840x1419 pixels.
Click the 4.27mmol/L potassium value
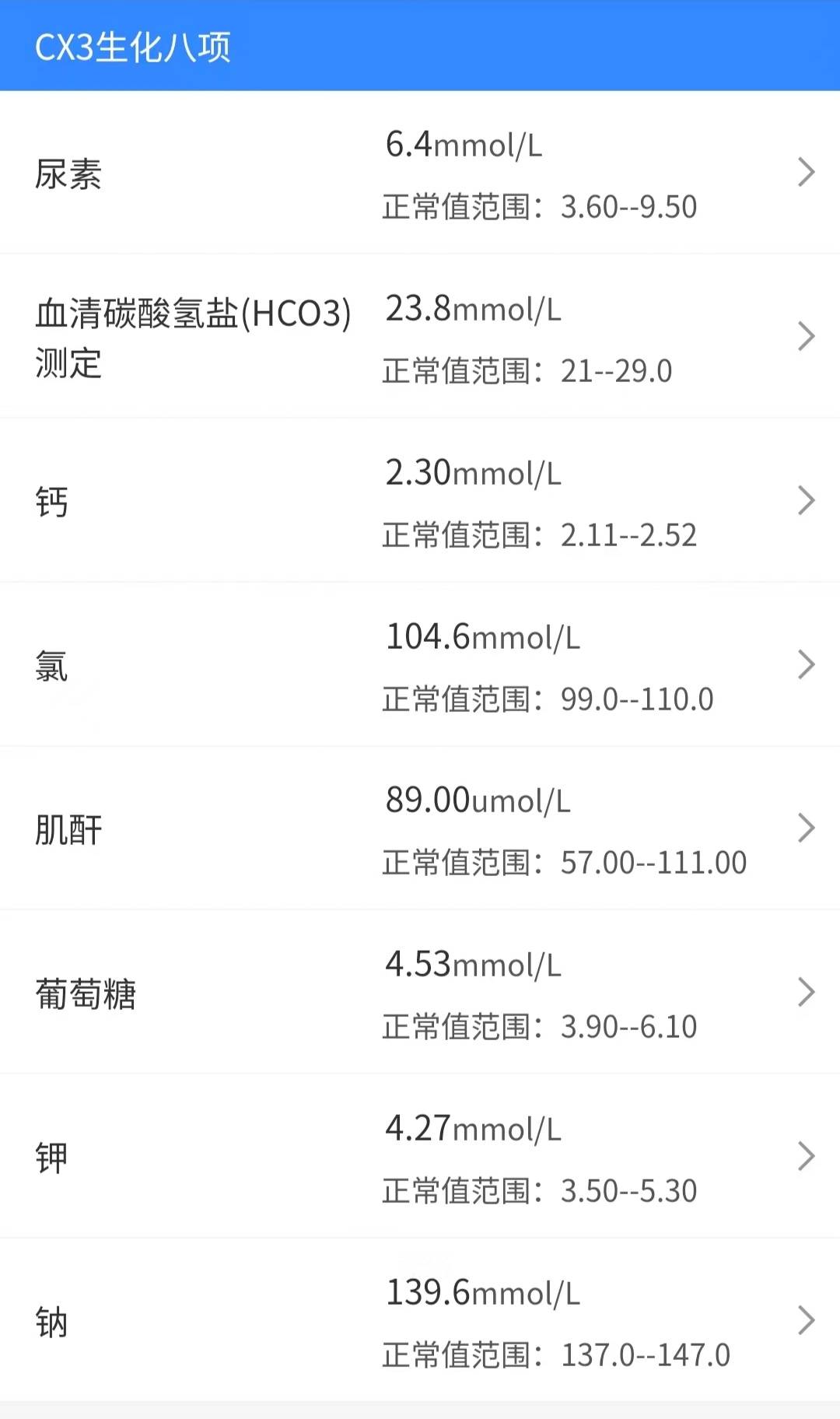tap(471, 1128)
